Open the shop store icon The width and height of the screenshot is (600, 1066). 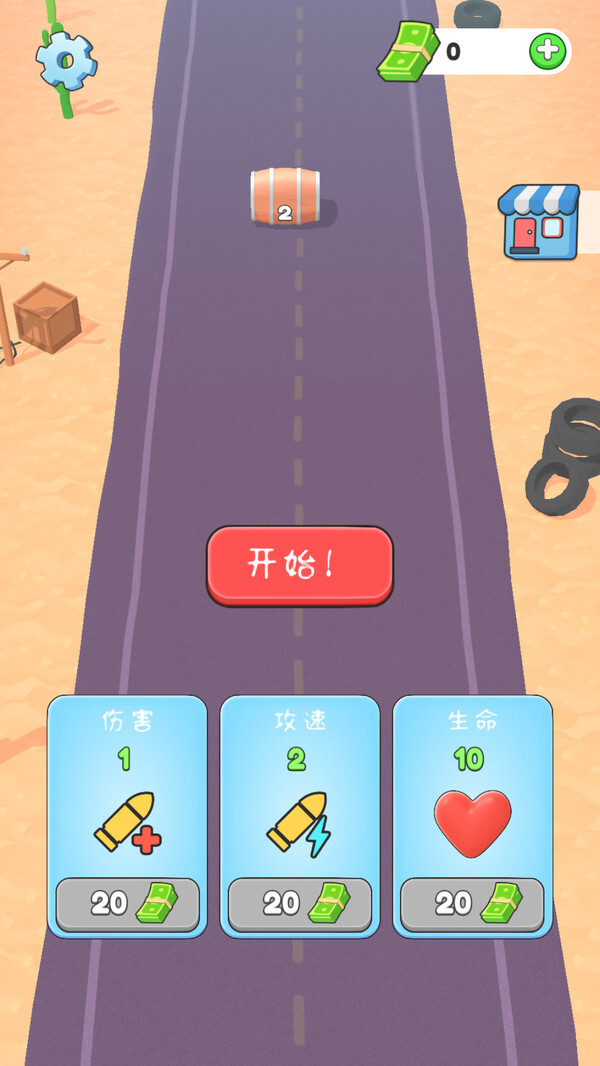(540, 222)
